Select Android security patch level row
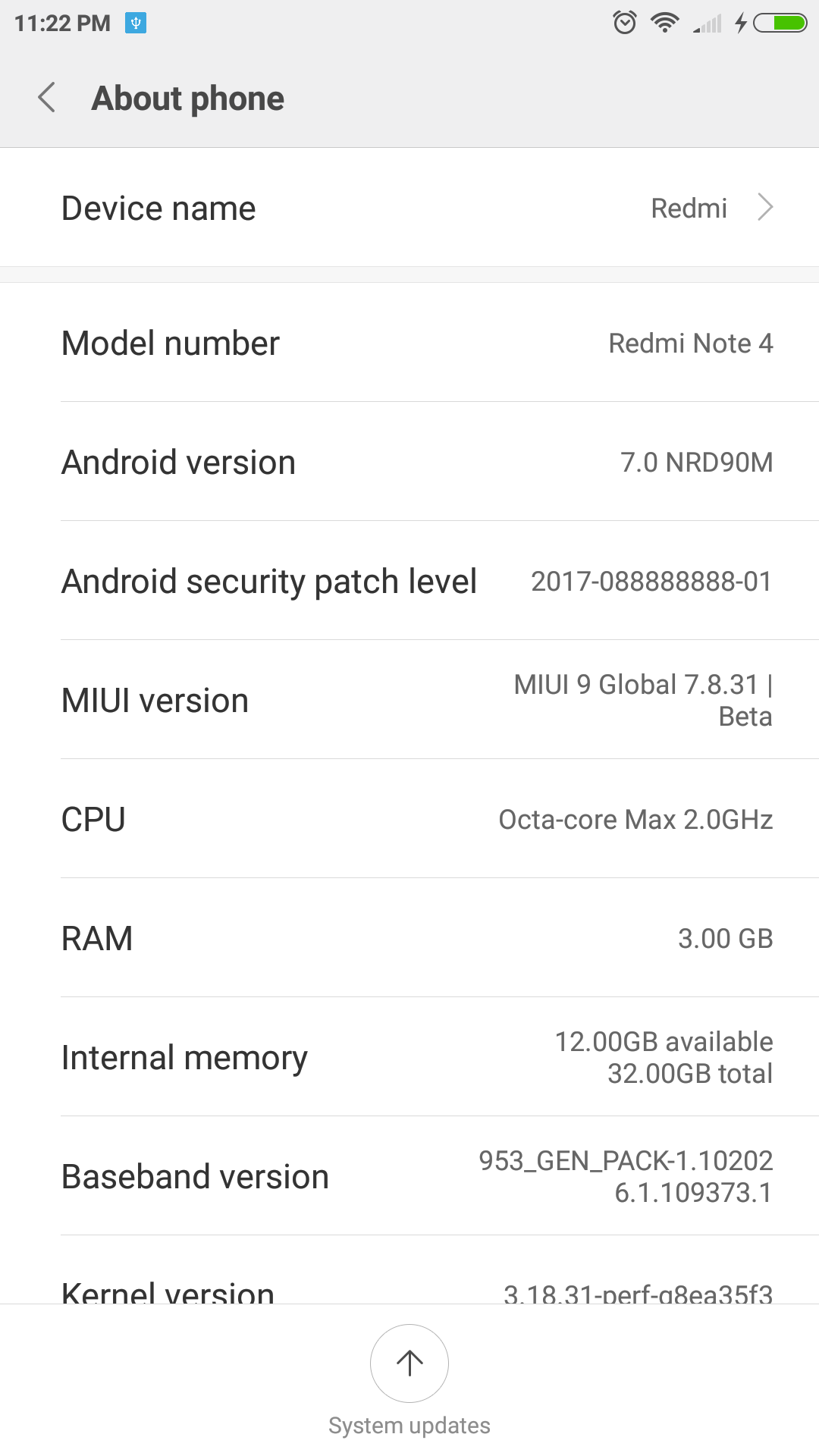Image resolution: width=819 pixels, height=1456 pixels. (409, 581)
